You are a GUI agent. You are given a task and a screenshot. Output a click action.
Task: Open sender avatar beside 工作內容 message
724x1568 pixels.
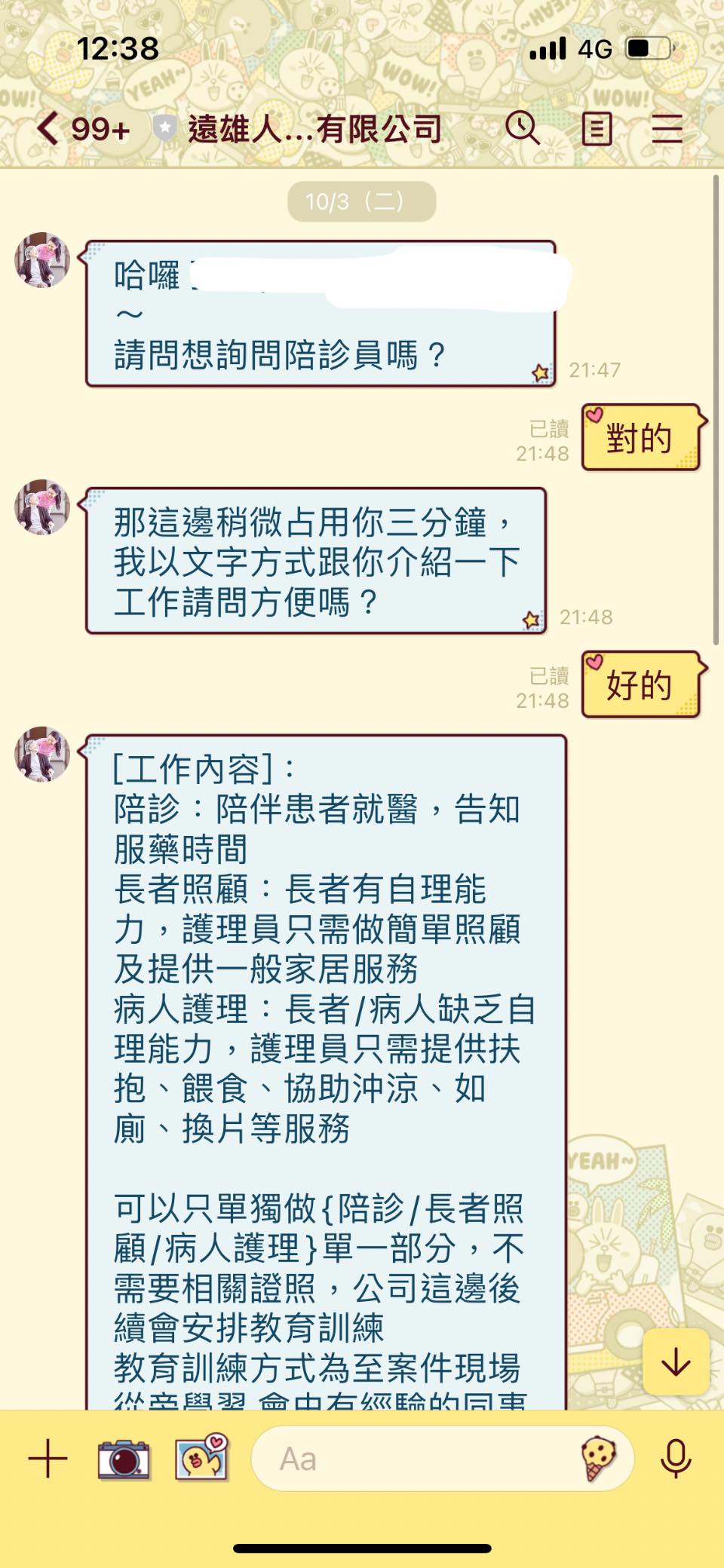click(x=43, y=754)
